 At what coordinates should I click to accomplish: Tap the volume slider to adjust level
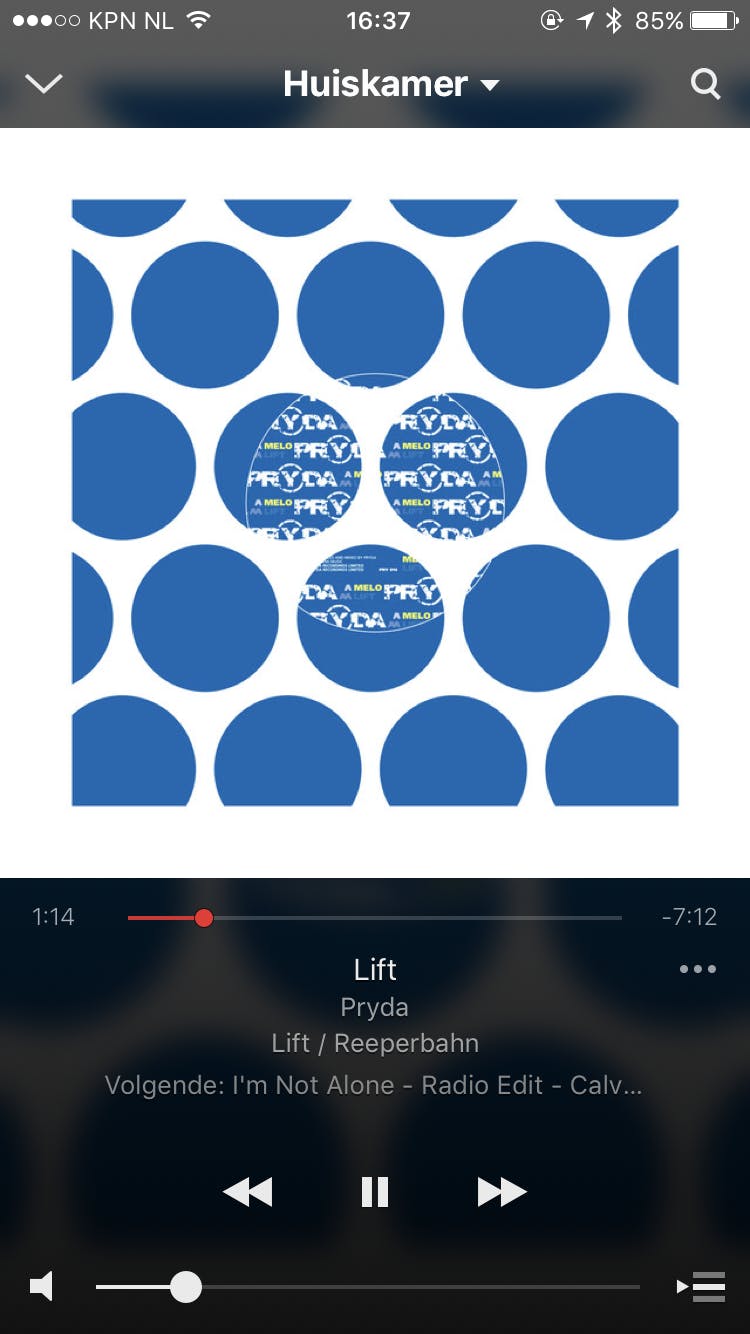coord(400,1287)
